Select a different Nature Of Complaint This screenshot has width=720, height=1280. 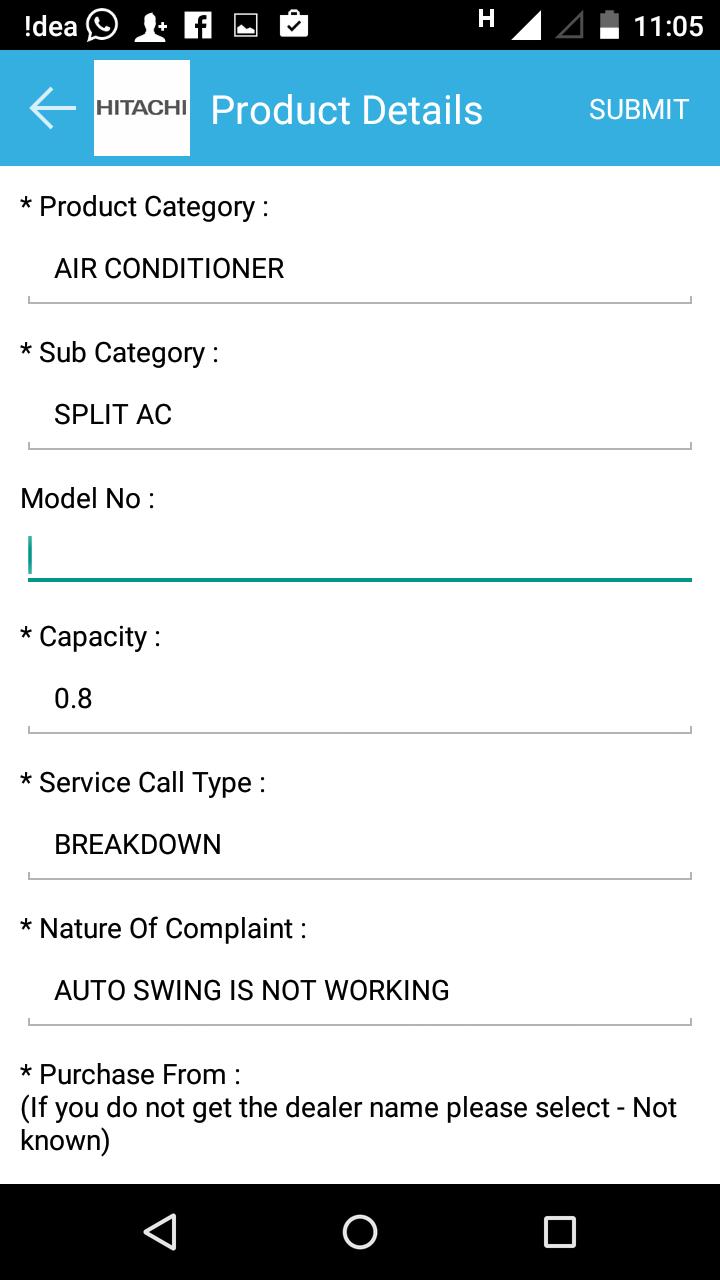point(360,990)
